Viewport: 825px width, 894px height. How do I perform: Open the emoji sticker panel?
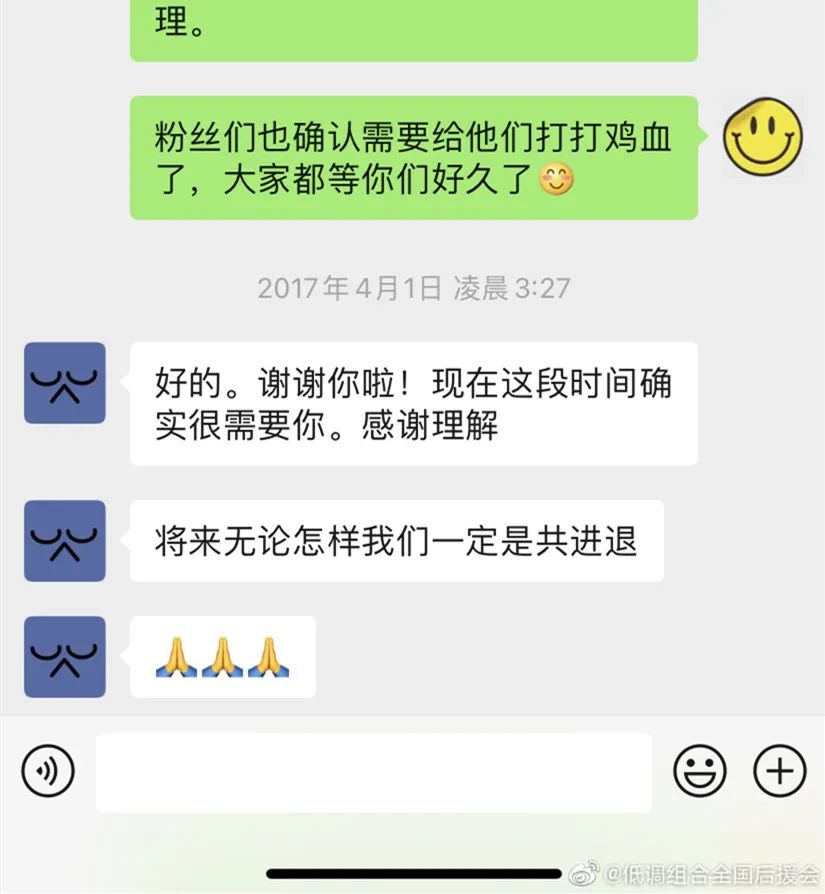(x=699, y=772)
